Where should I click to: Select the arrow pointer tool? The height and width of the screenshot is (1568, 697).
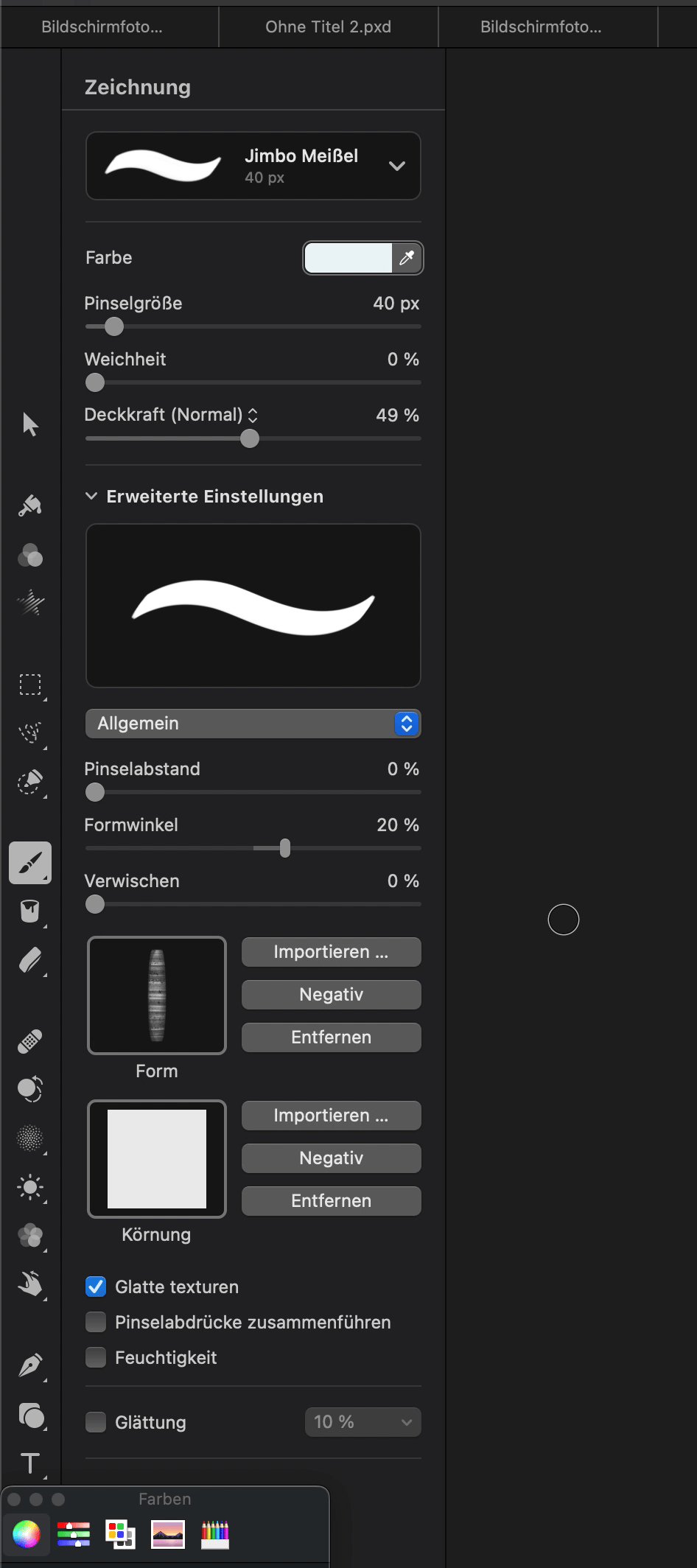[30, 424]
